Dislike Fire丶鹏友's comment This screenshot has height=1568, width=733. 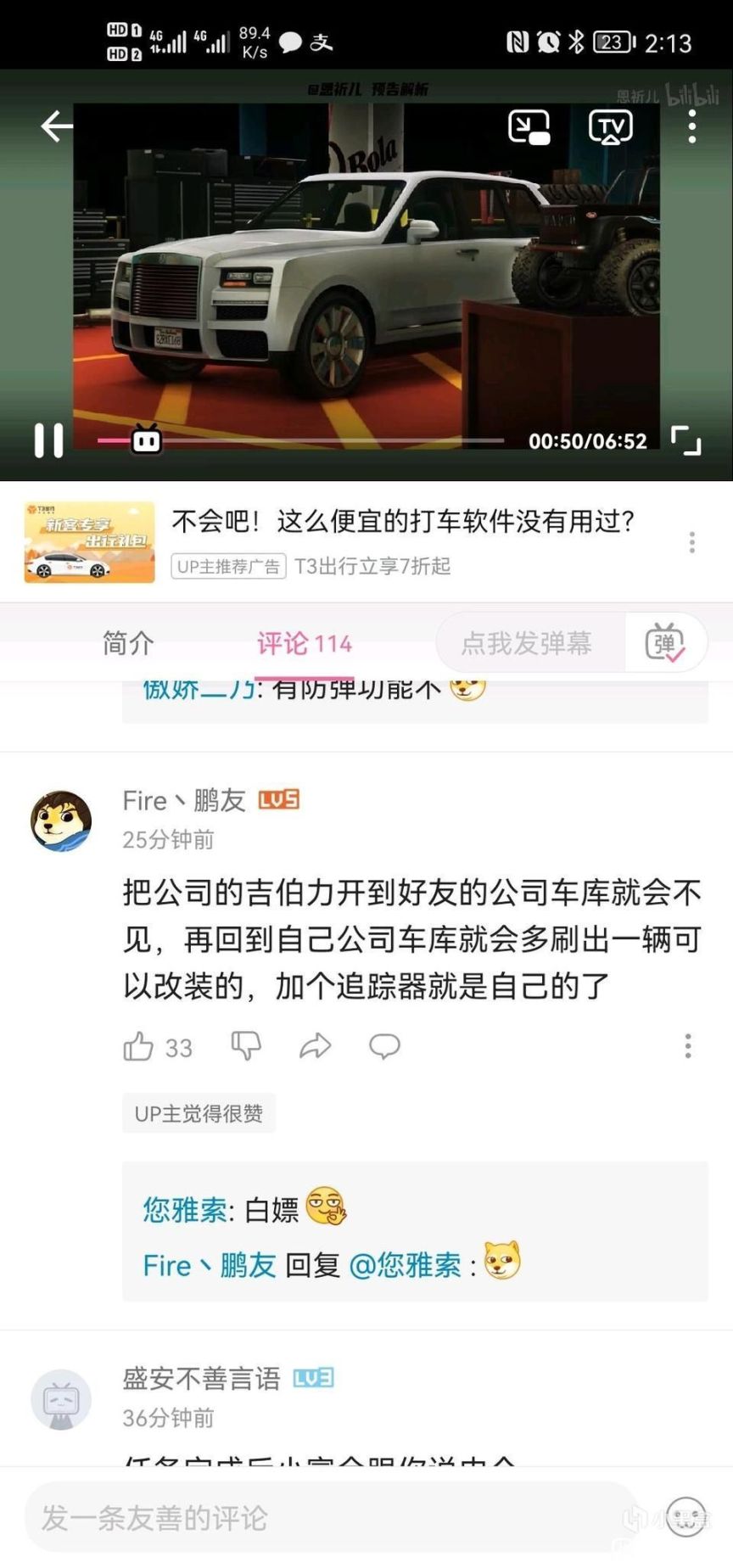click(246, 1046)
